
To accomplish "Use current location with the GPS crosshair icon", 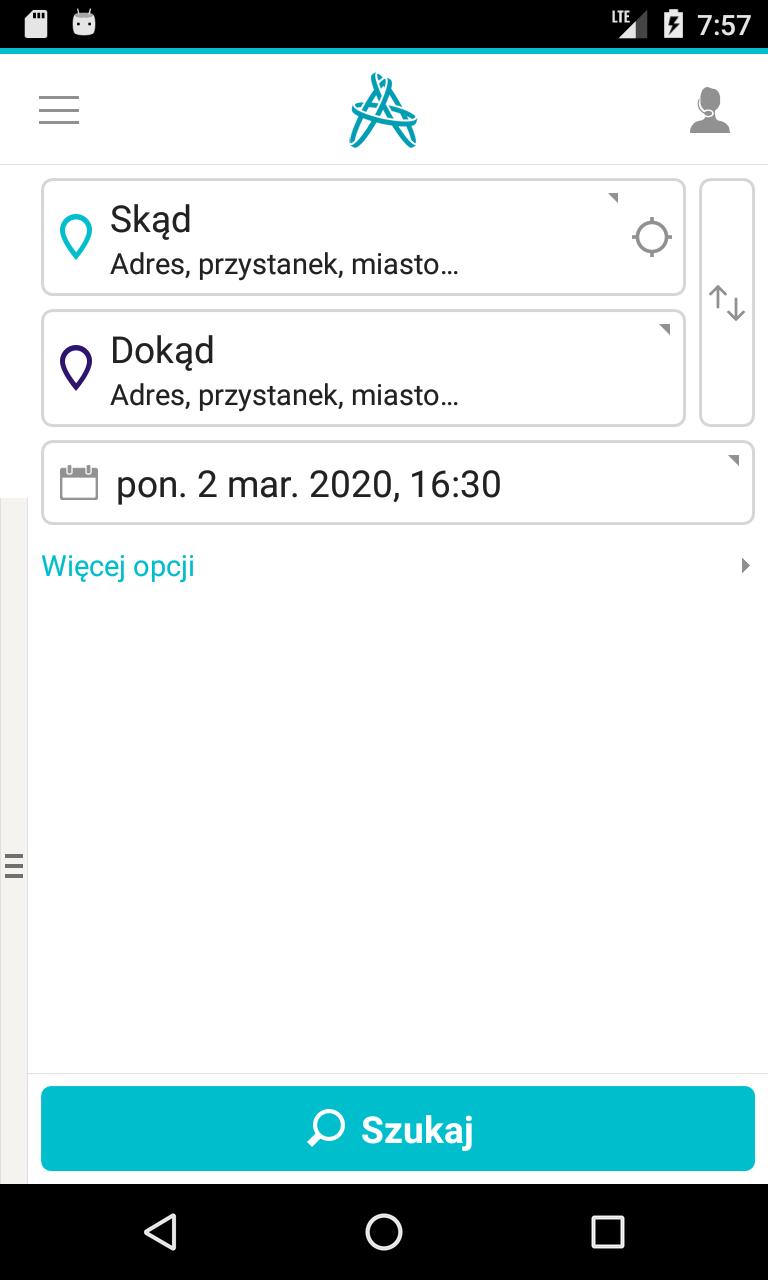I will coord(652,237).
